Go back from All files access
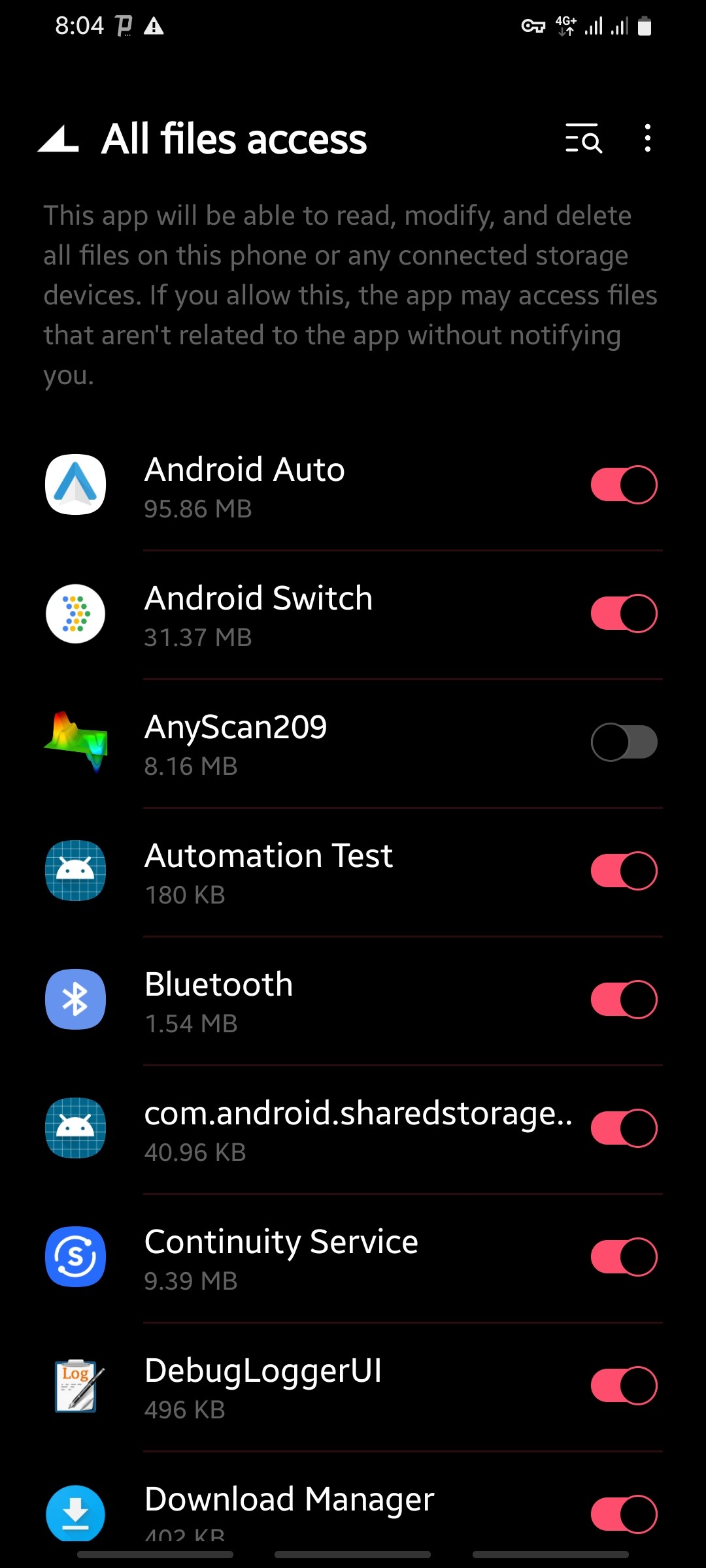The height and width of the screenshot is (1568, 706). click(59, 139)
